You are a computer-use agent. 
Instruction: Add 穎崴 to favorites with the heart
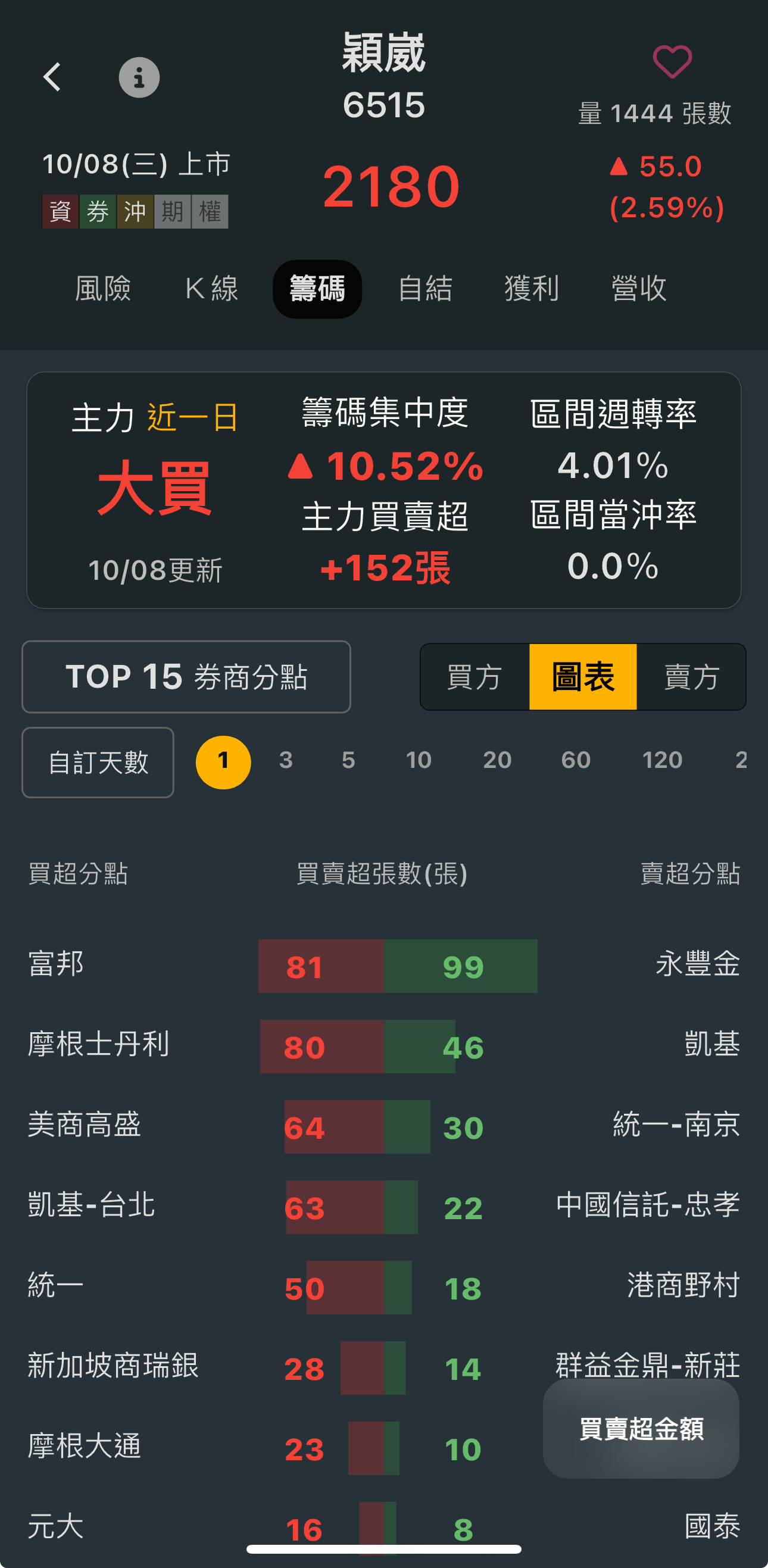(672, 61)
